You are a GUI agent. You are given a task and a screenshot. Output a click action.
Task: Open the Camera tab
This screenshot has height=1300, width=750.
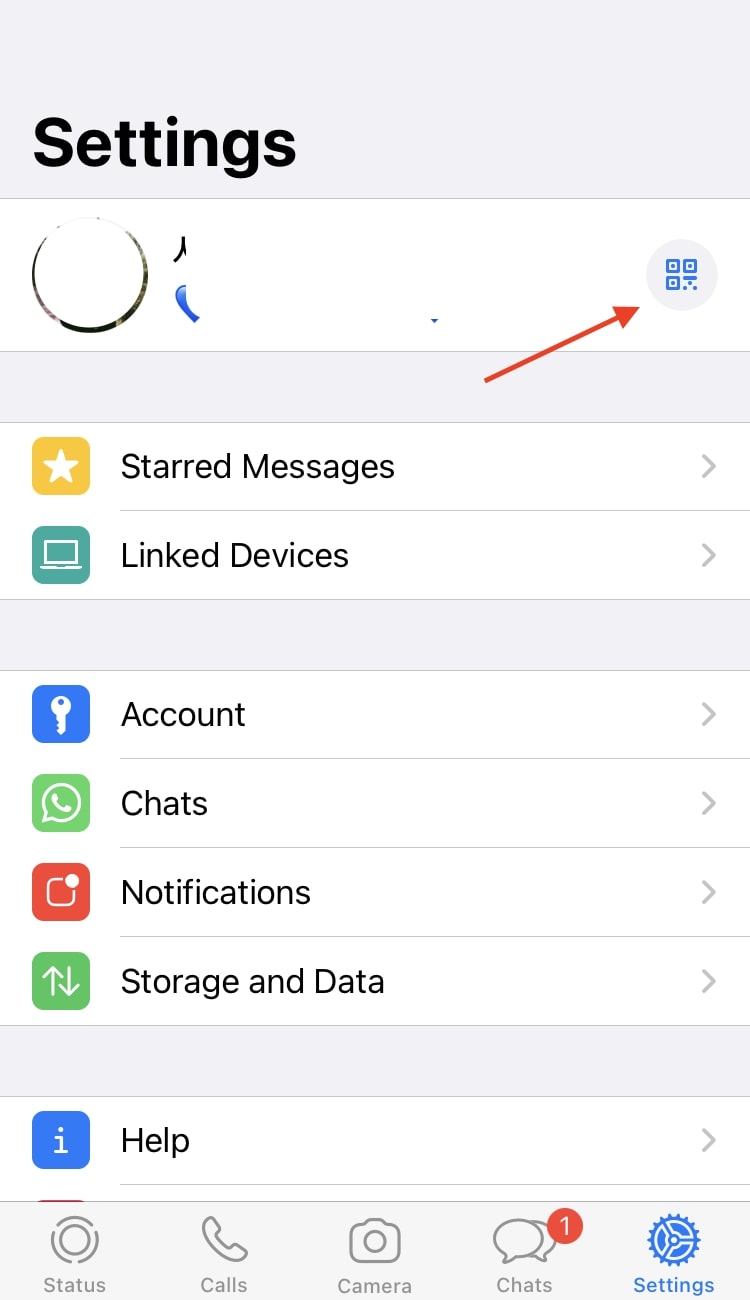(x=375, y=1254)
